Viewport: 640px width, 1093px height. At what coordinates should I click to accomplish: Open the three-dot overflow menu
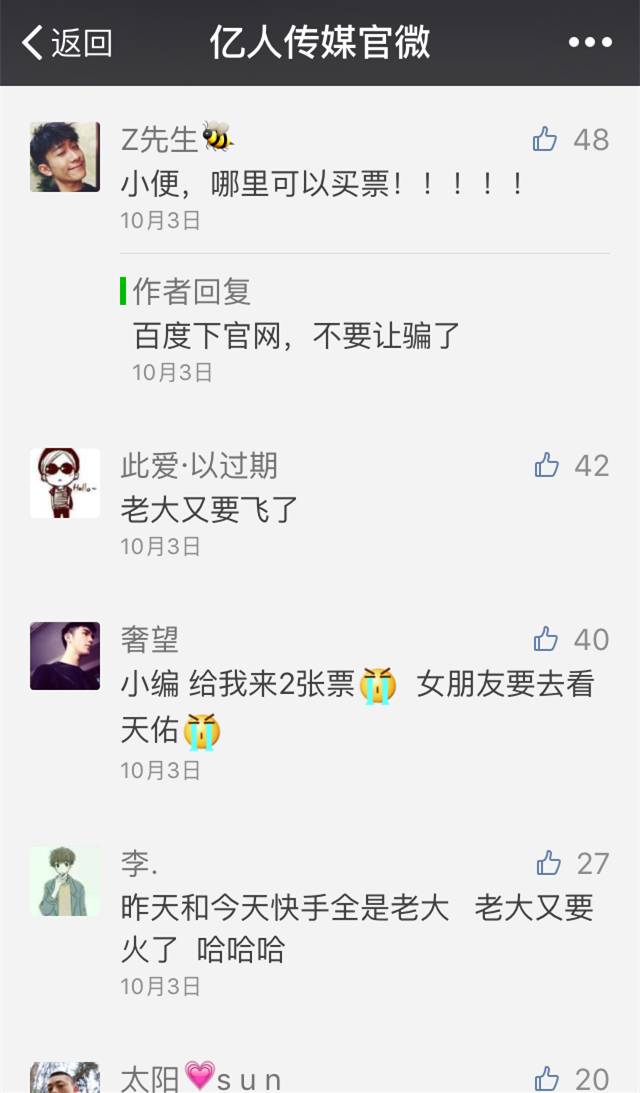(x=590, y=43)
